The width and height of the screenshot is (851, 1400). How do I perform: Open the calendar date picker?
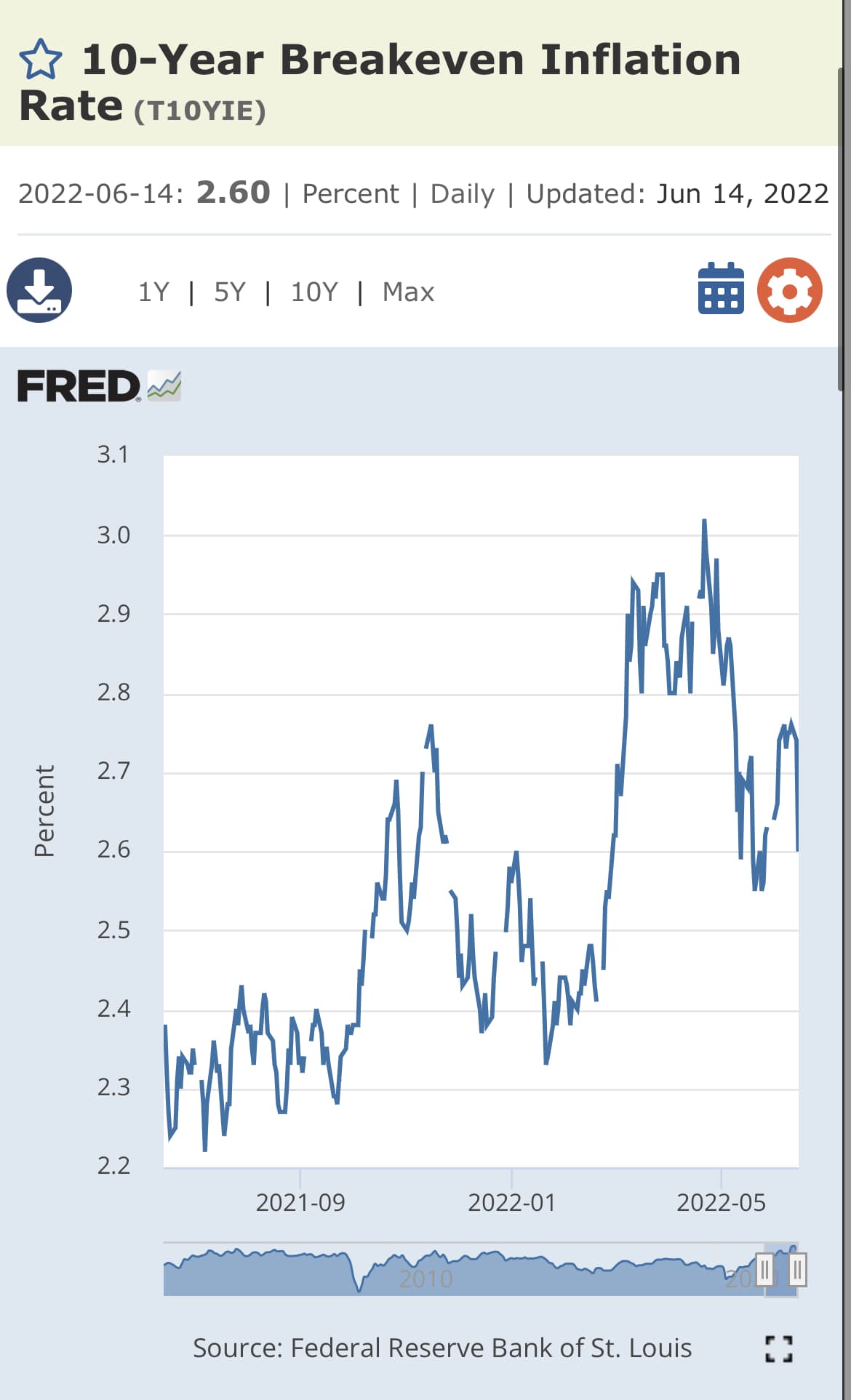tap(720, 289)
